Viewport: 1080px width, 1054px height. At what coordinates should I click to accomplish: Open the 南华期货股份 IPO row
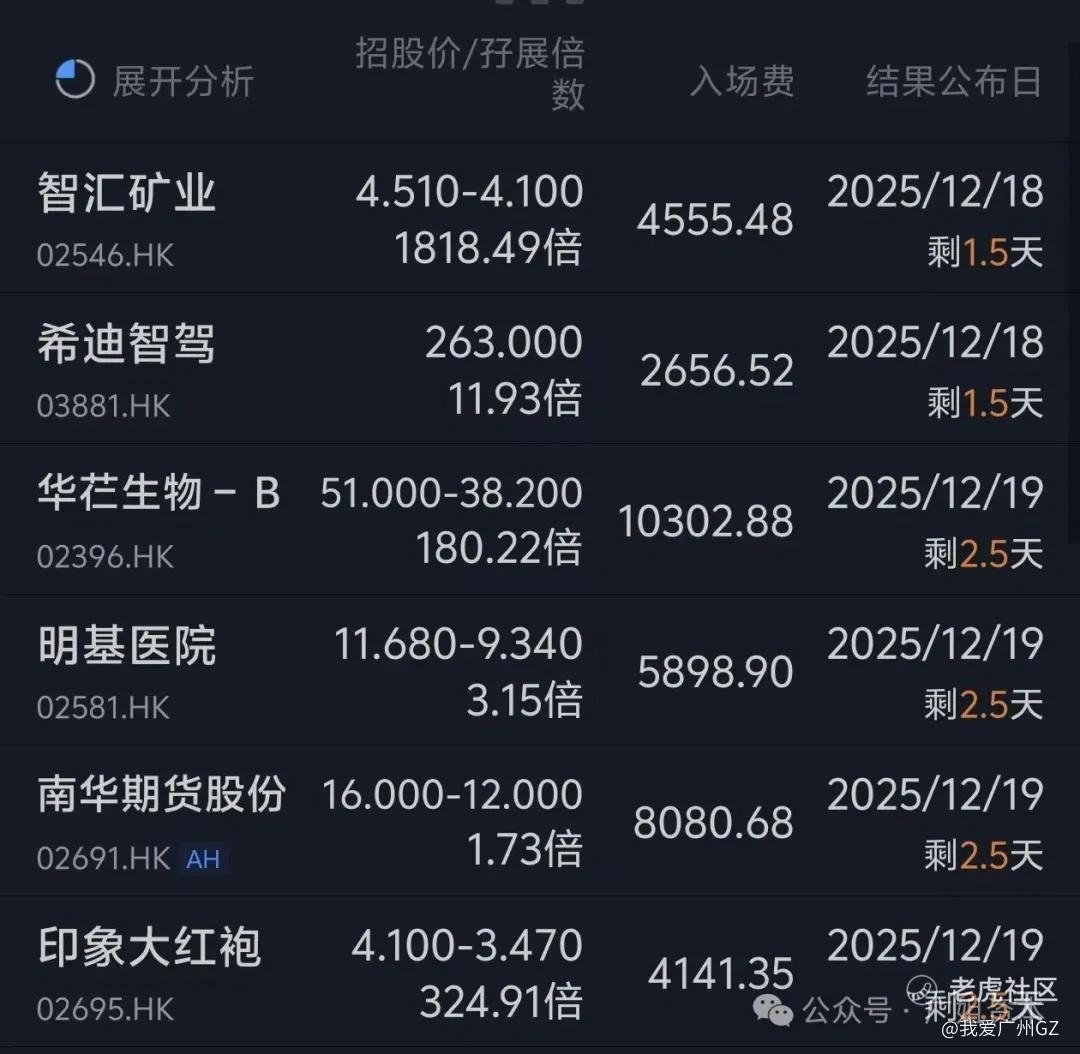pos(162,797)
